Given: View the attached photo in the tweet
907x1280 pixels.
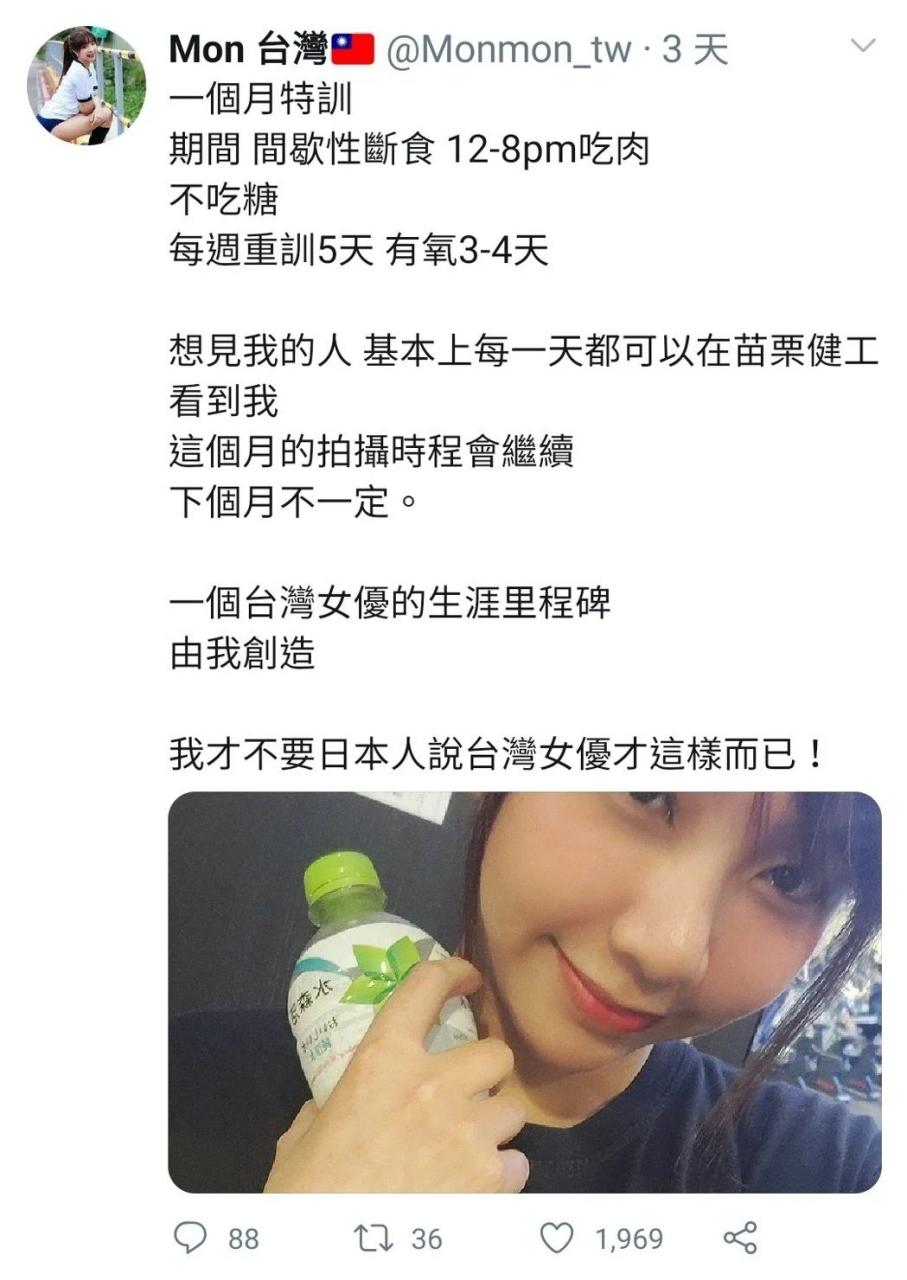Looking at the screenshot, I should (524, 992).
